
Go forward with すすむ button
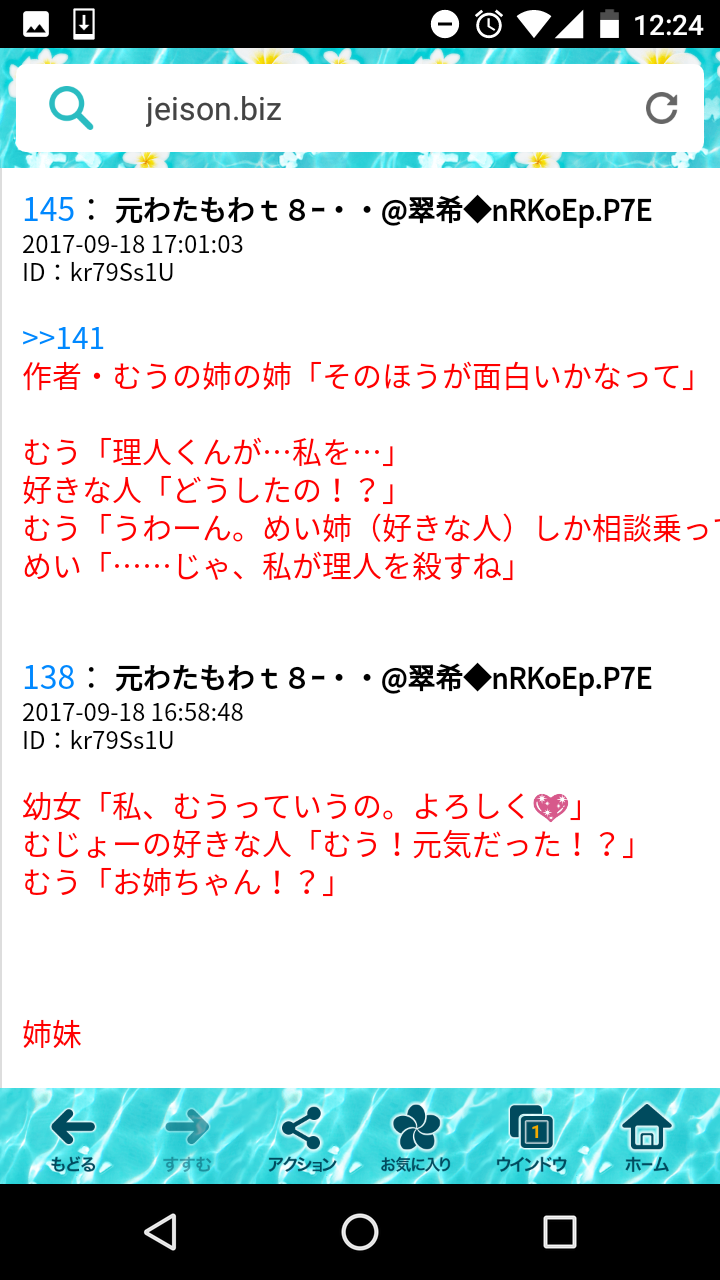click(188, 1138)
